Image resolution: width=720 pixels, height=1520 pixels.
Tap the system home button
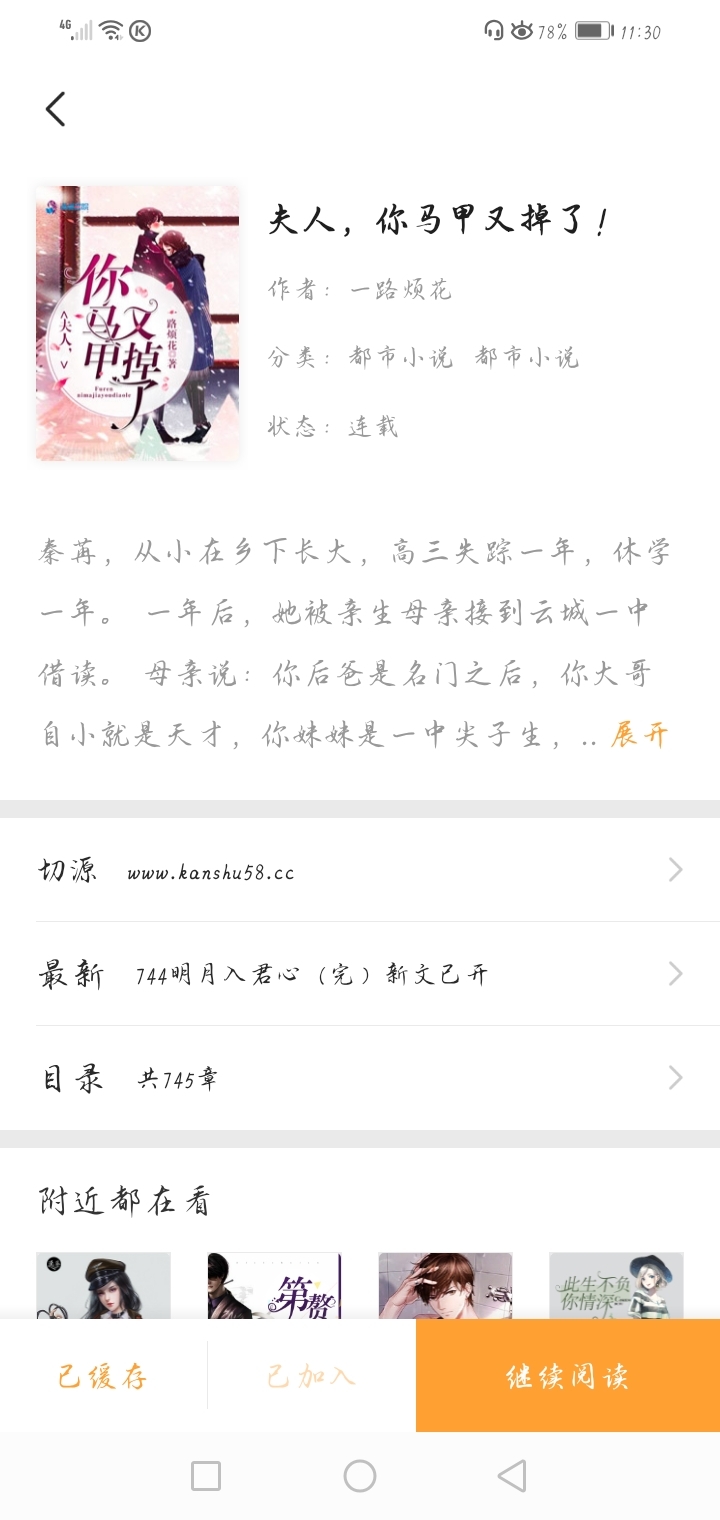[x=359, y=1476]
